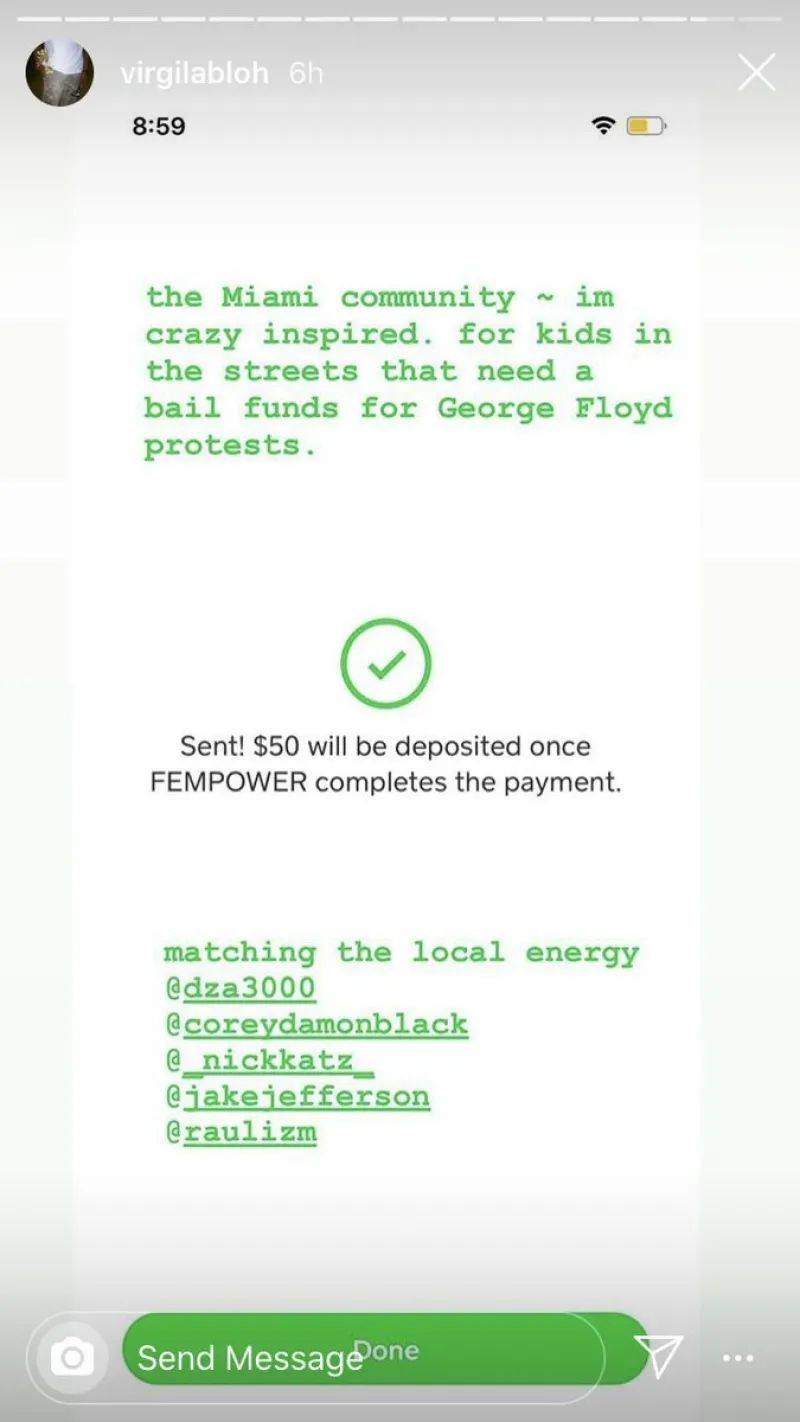Visit the @_nickkatz_ mention
Screen dimensions: 800x1422
pos(269,1060)
